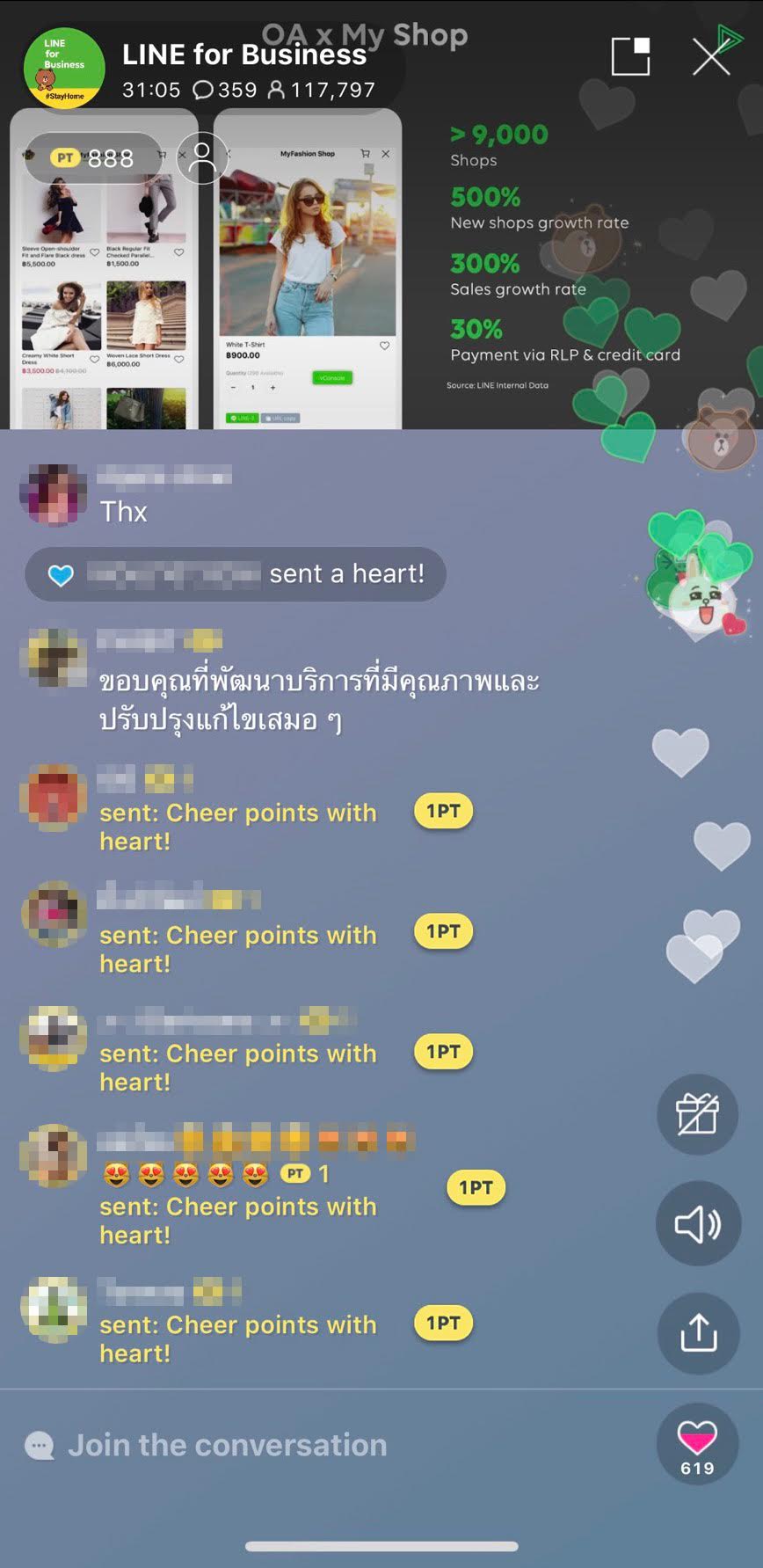Open the supporters profile icon
Viewport: 763px width, 1568px height.
(202, 158)
